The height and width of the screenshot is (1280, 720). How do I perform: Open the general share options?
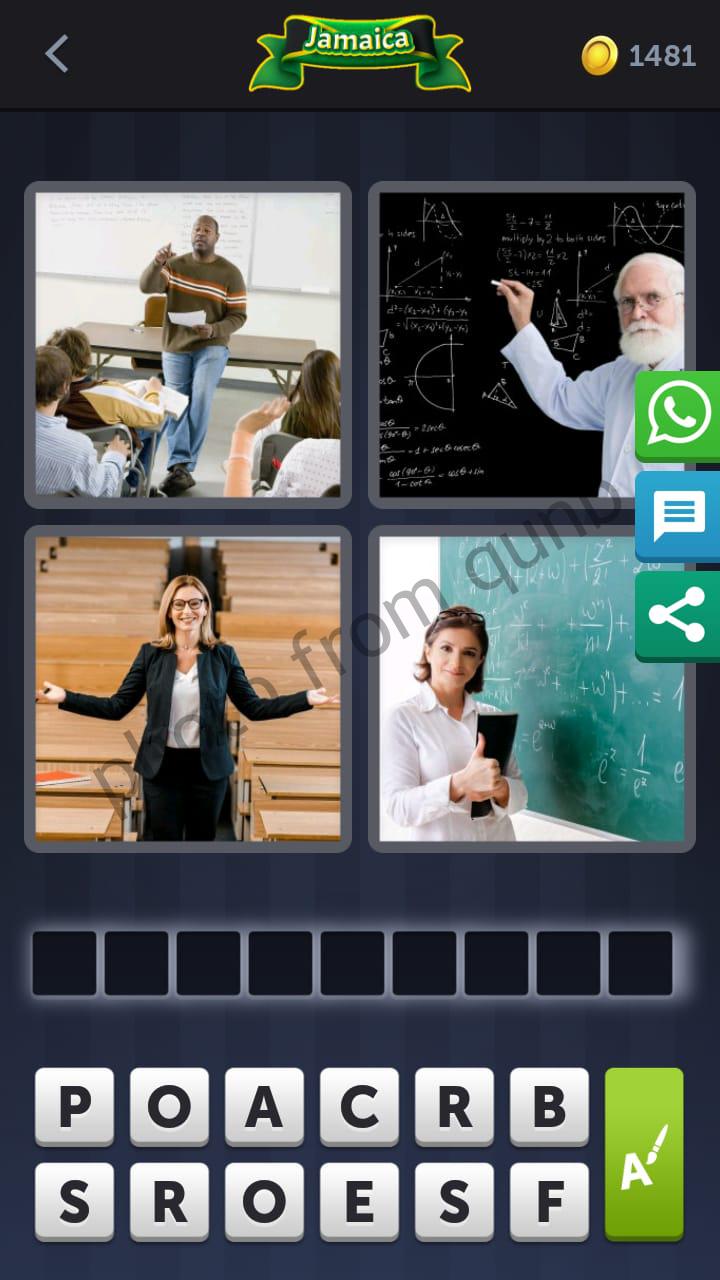pos(679,615)
